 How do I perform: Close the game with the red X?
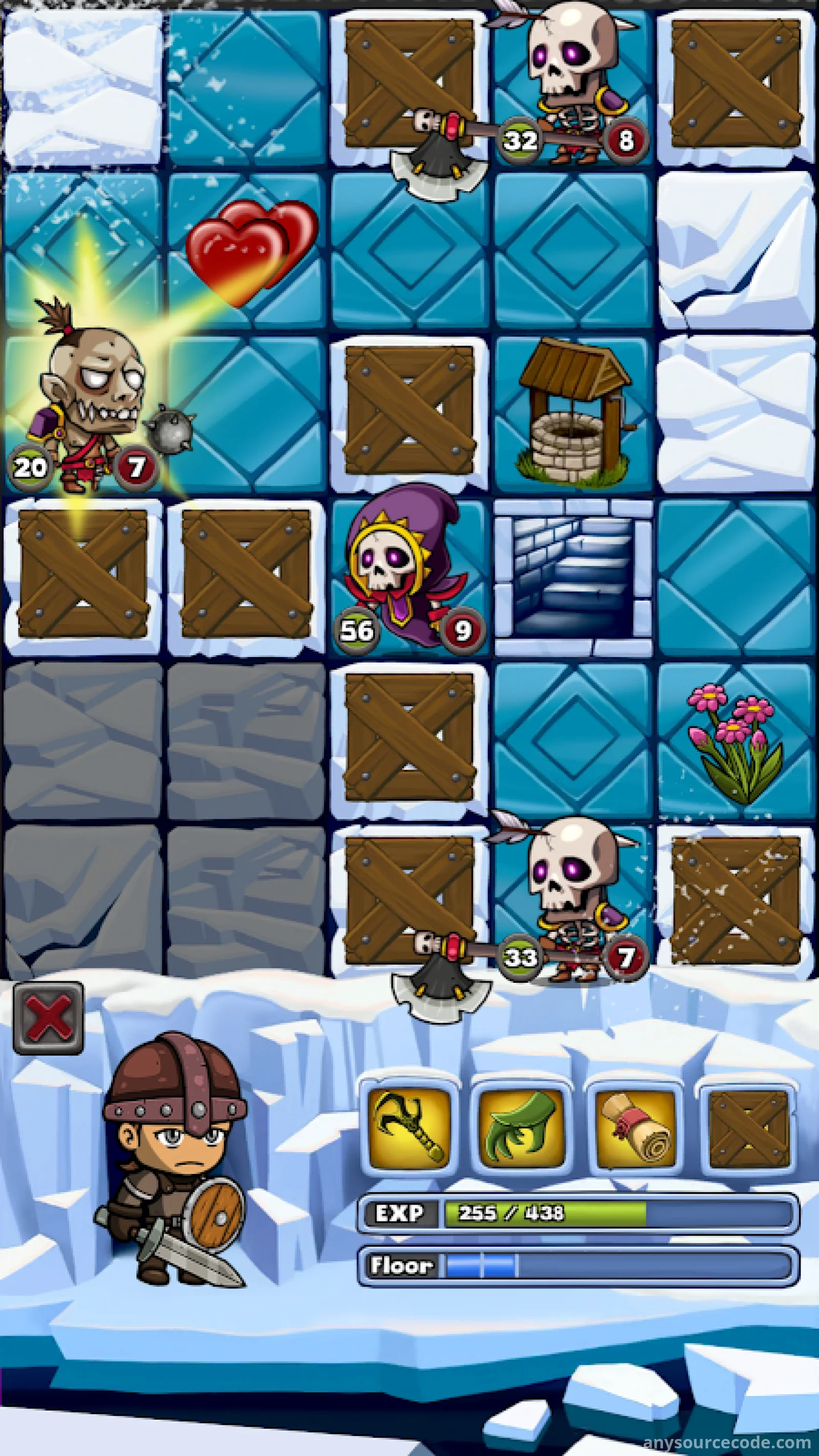pyautogui.click(x=48, y=1018)
